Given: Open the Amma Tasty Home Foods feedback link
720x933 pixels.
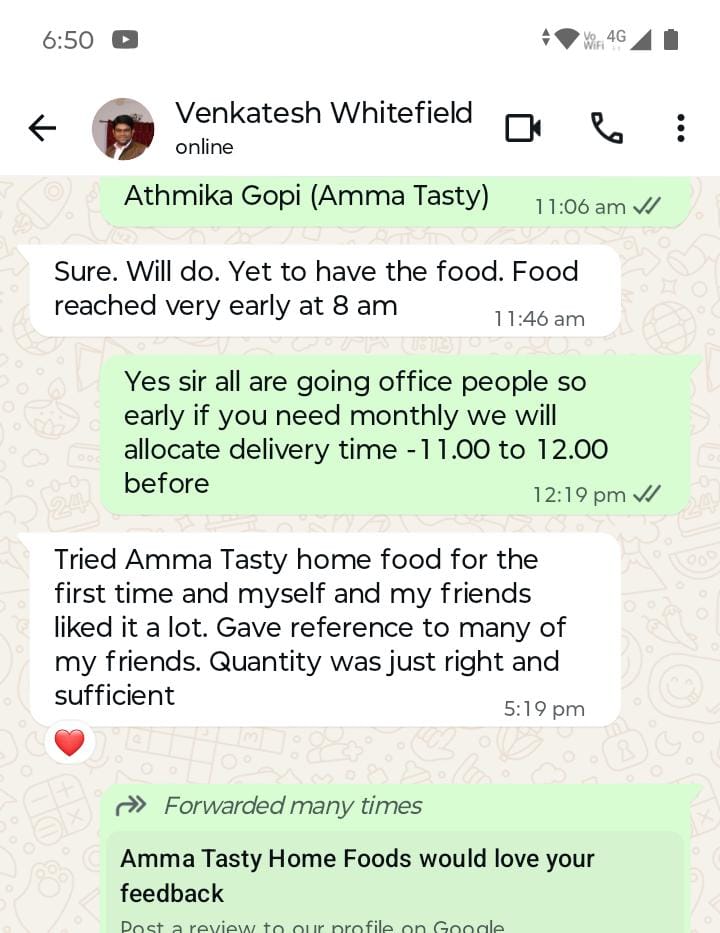Looking at the screenshot, I should click(357, 876).
